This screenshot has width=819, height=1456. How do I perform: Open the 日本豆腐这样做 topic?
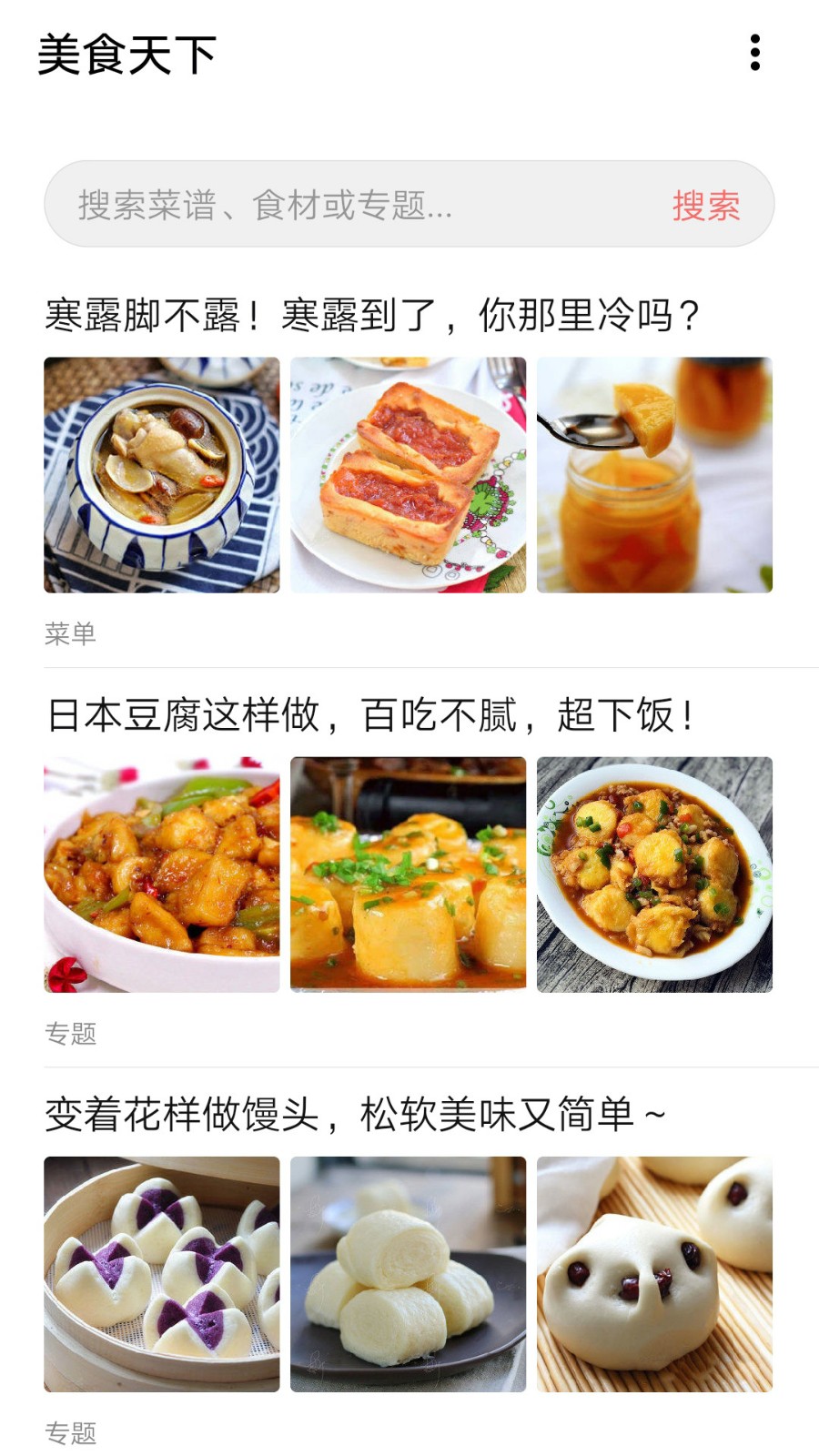pos(371,715)
